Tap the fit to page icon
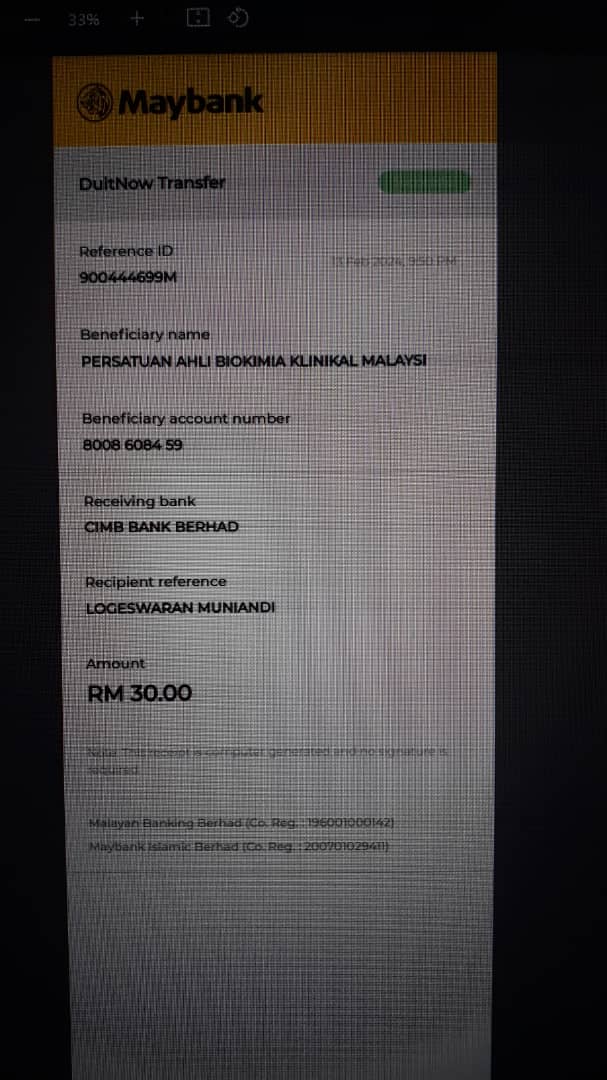Image resolution: width=607 pixels, height=1080 pixels. [198, 17]
